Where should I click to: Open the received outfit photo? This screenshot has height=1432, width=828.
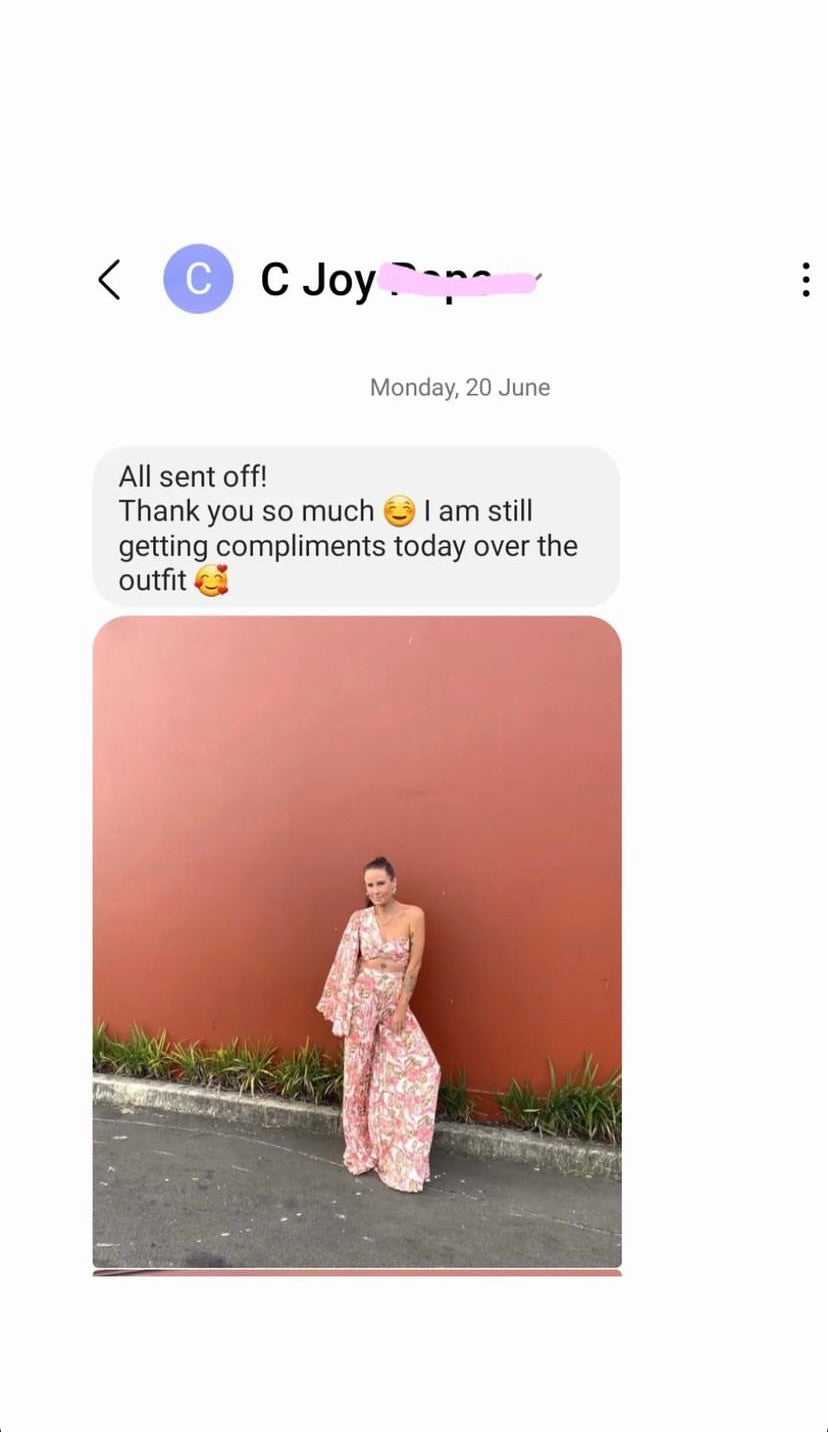coord(357,940)
